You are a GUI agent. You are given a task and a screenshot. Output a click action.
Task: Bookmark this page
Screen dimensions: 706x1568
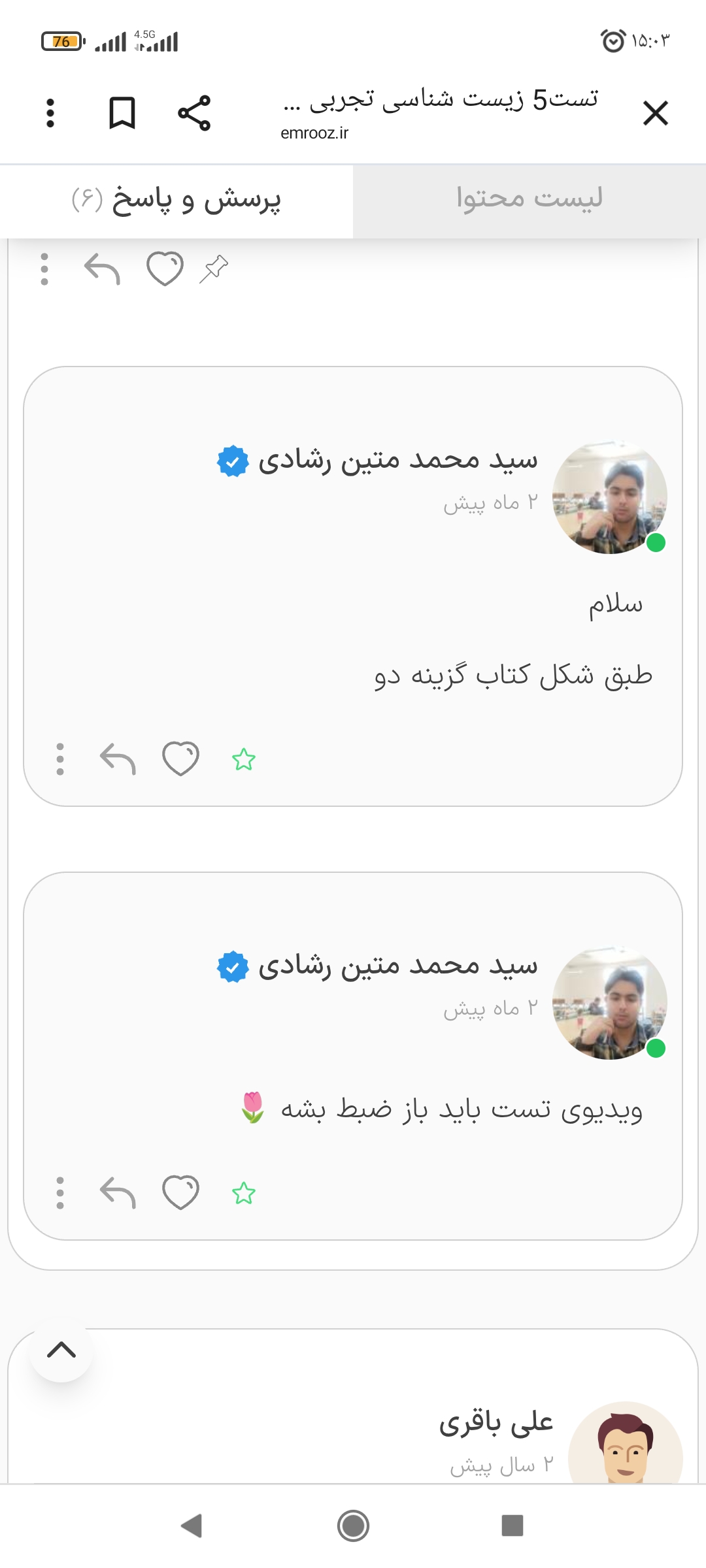[x=122, y=113]
